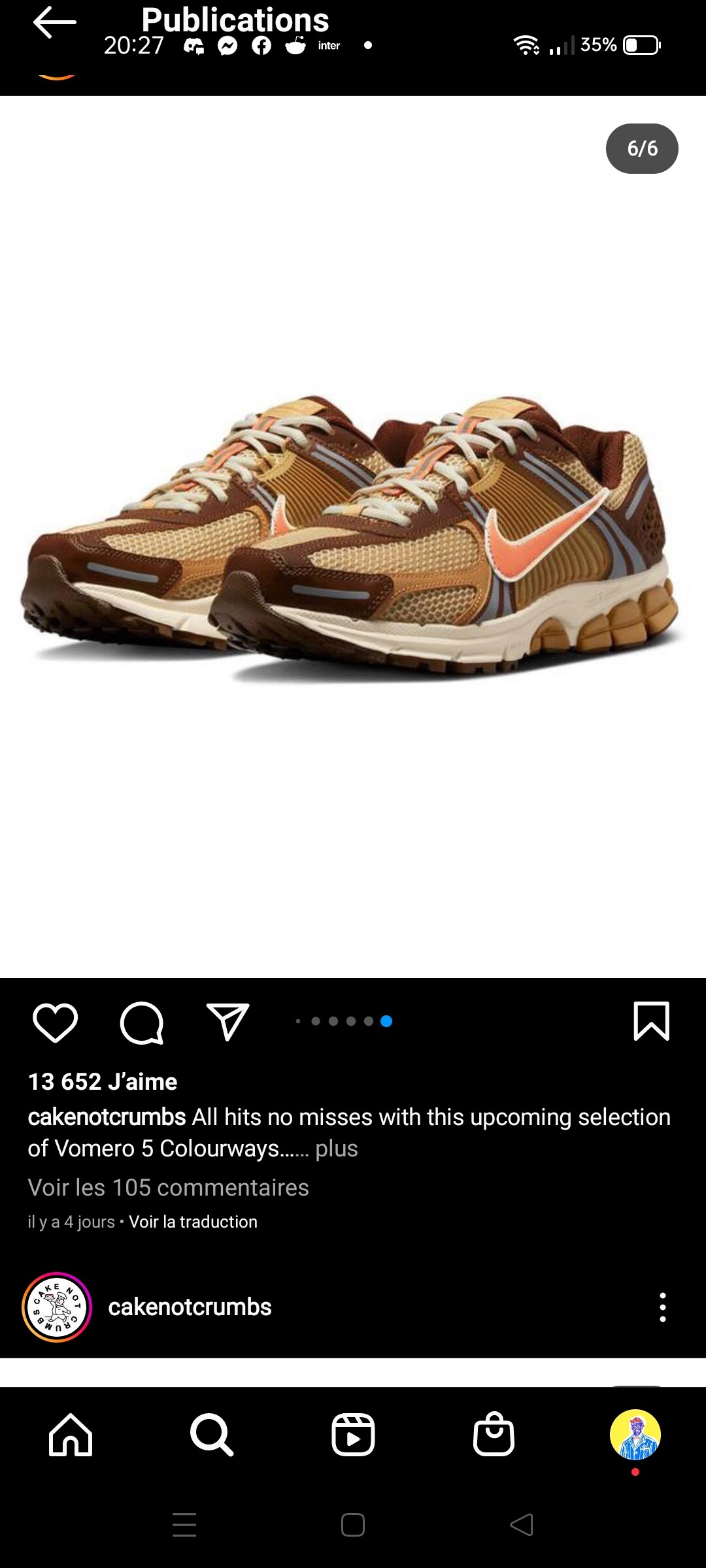Go back from Publications
The height and width of the screenshot is (1568, 706).
coord(55,22)
